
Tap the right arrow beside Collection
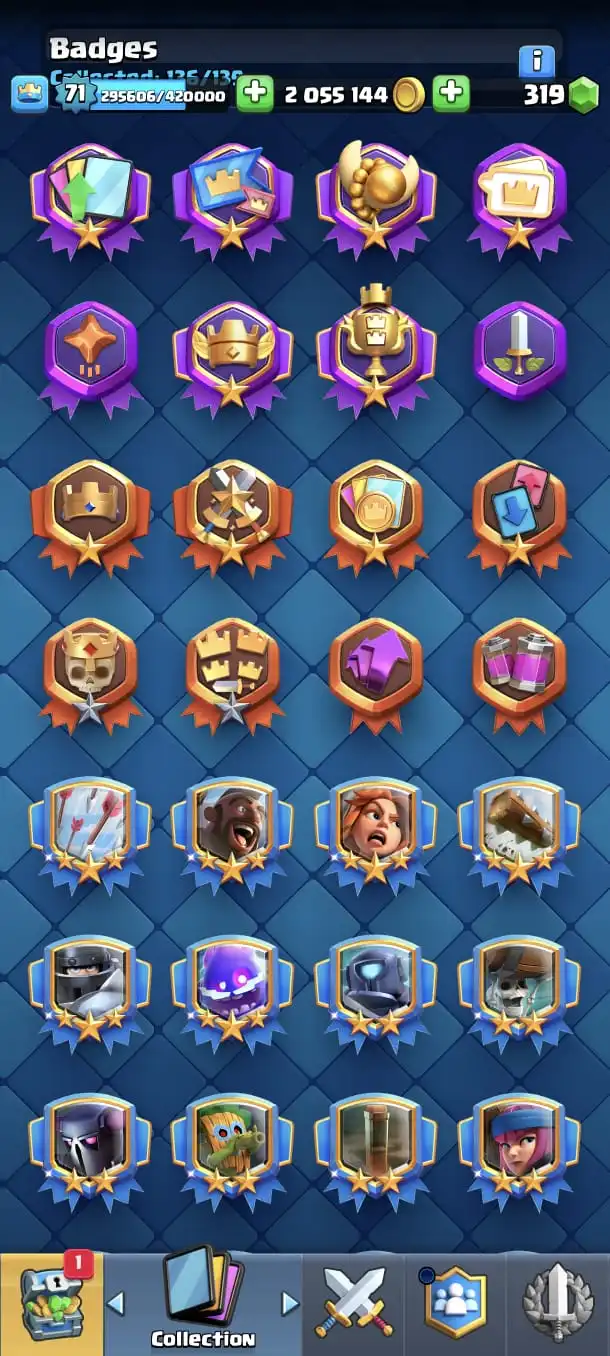(x=290, y=1303)
